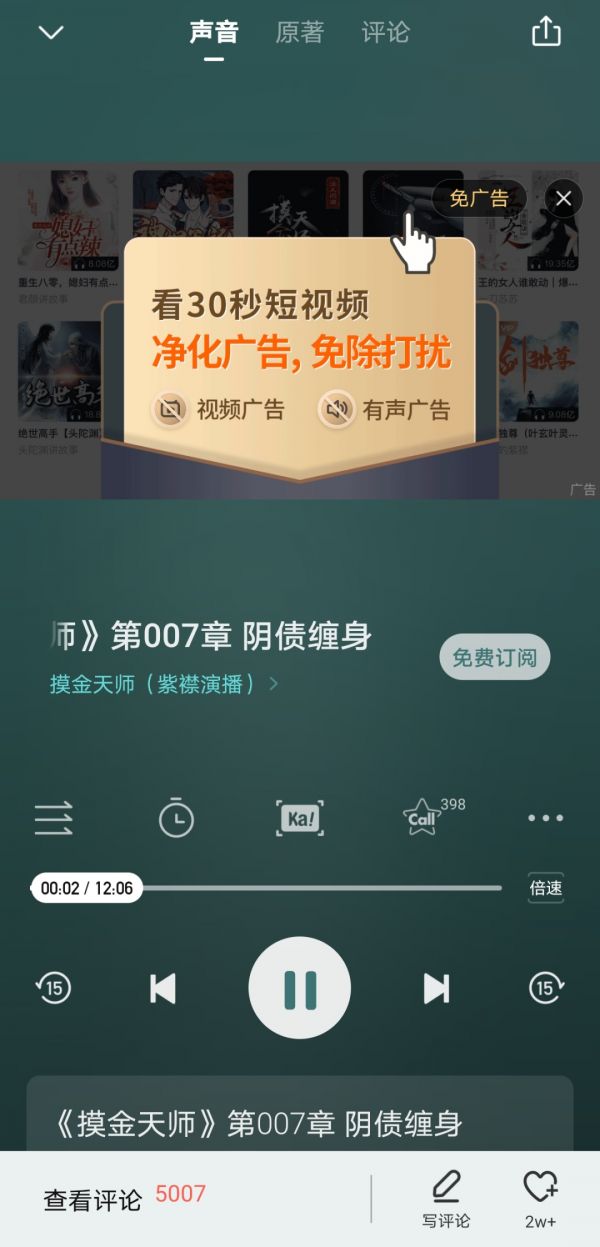Change playback speed with 倍速

[x=546, y=887]
